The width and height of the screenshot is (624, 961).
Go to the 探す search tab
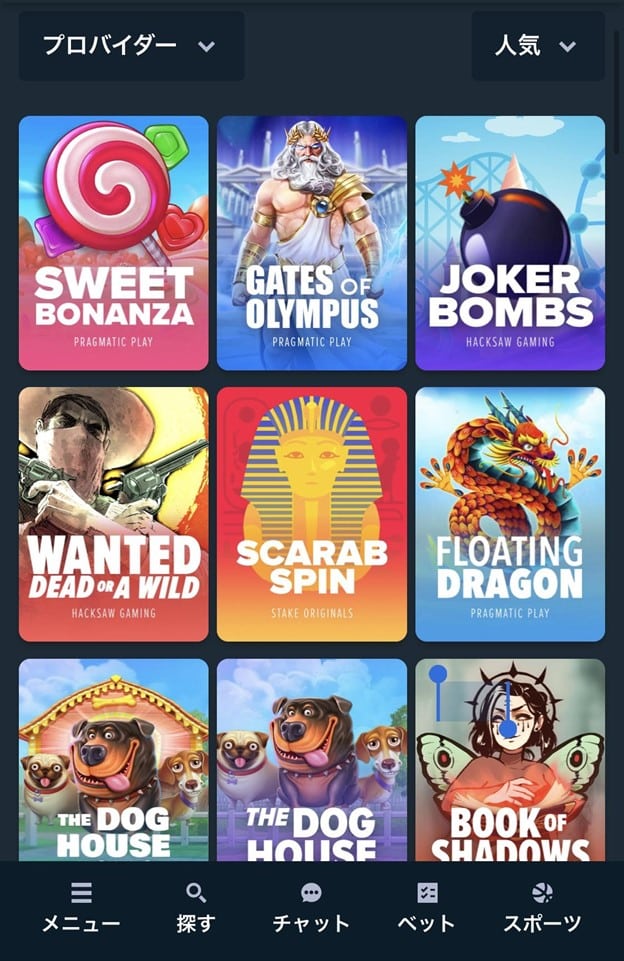(x=196, y=908)
